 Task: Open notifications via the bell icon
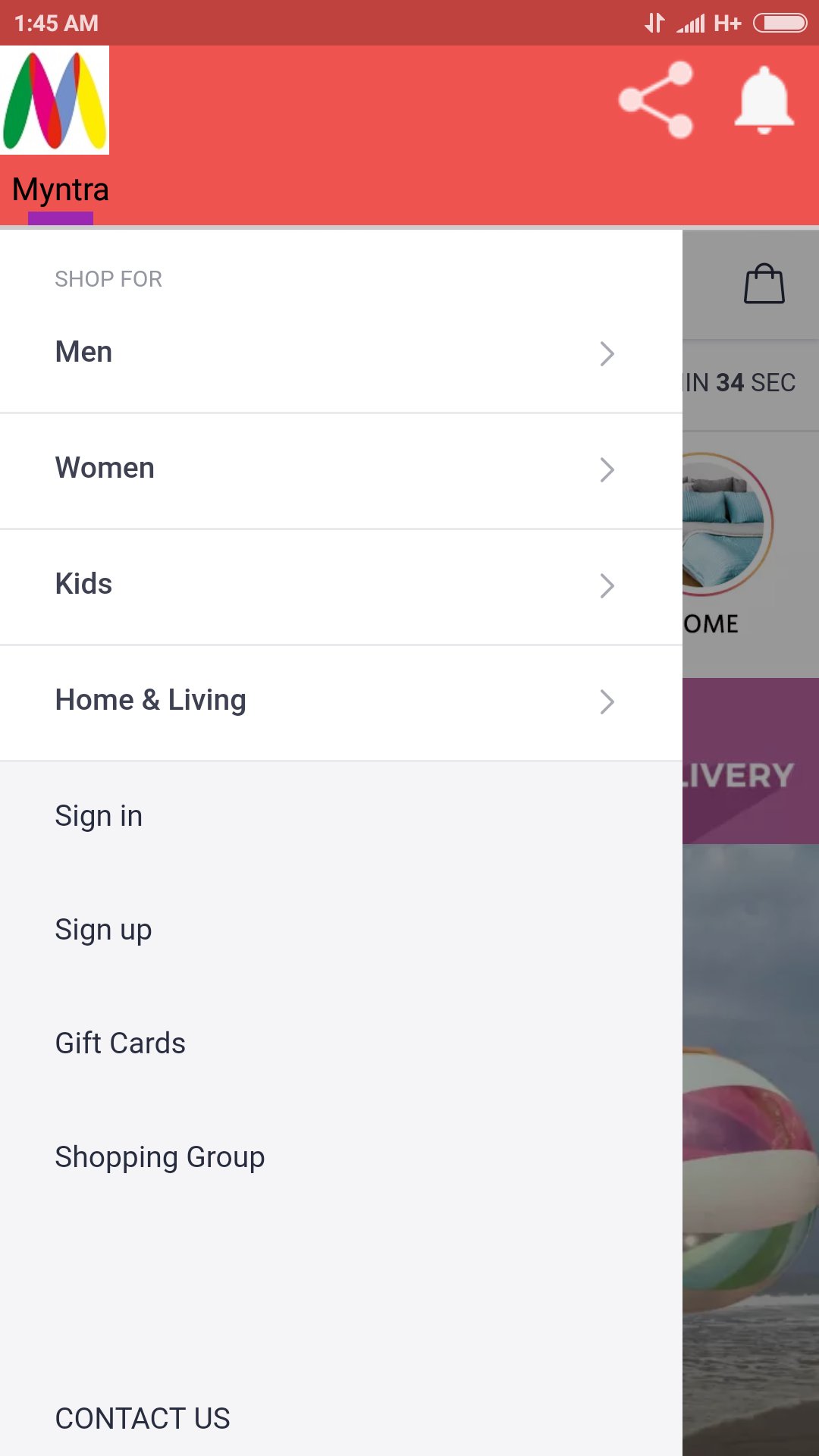tap(764, 99)
